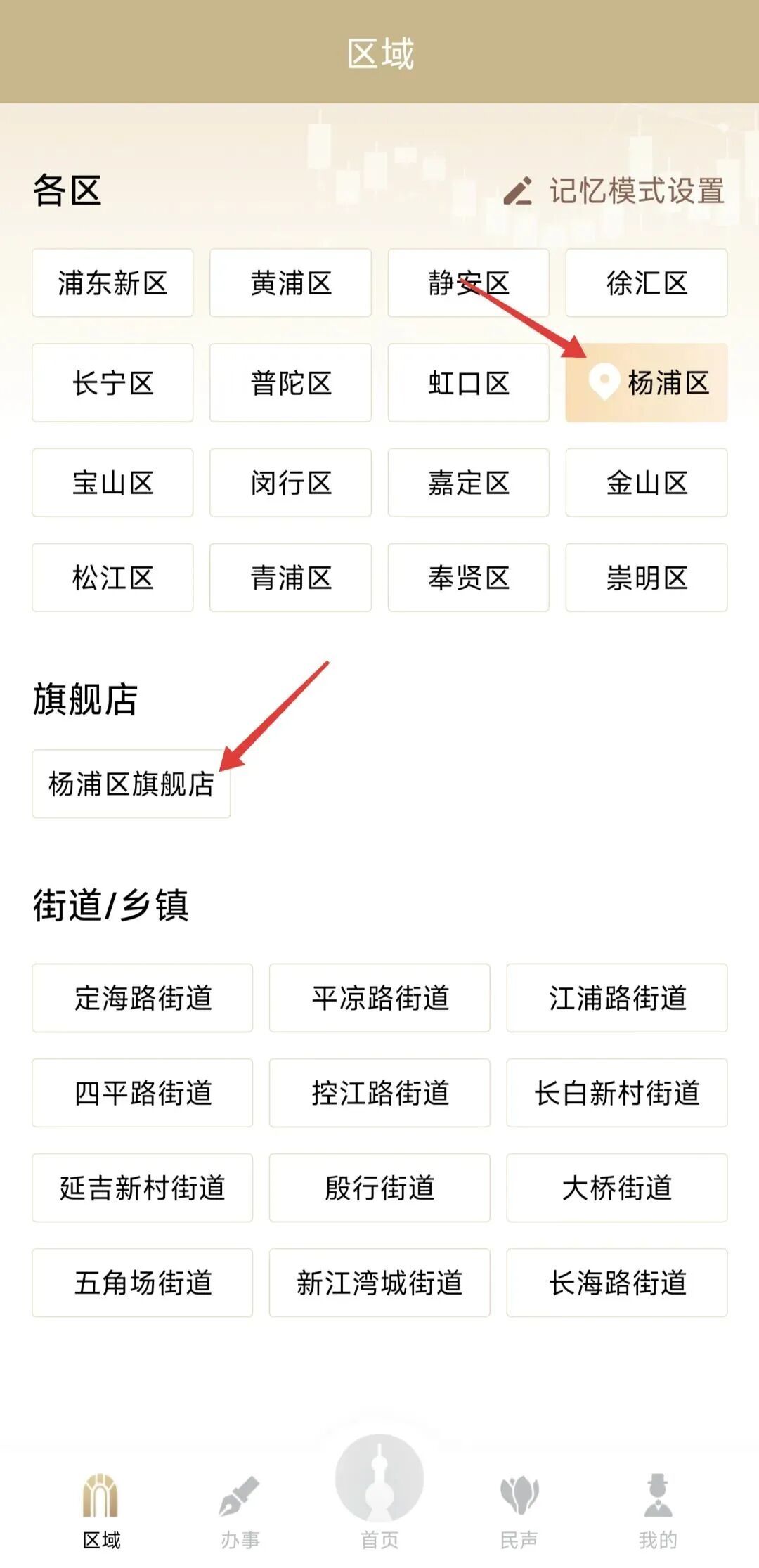The width and height of the screenshot is (759, 1568).
Task: Tap the 徐汇区 district chip
Action: pyautogui.click(x=647, y=283)
